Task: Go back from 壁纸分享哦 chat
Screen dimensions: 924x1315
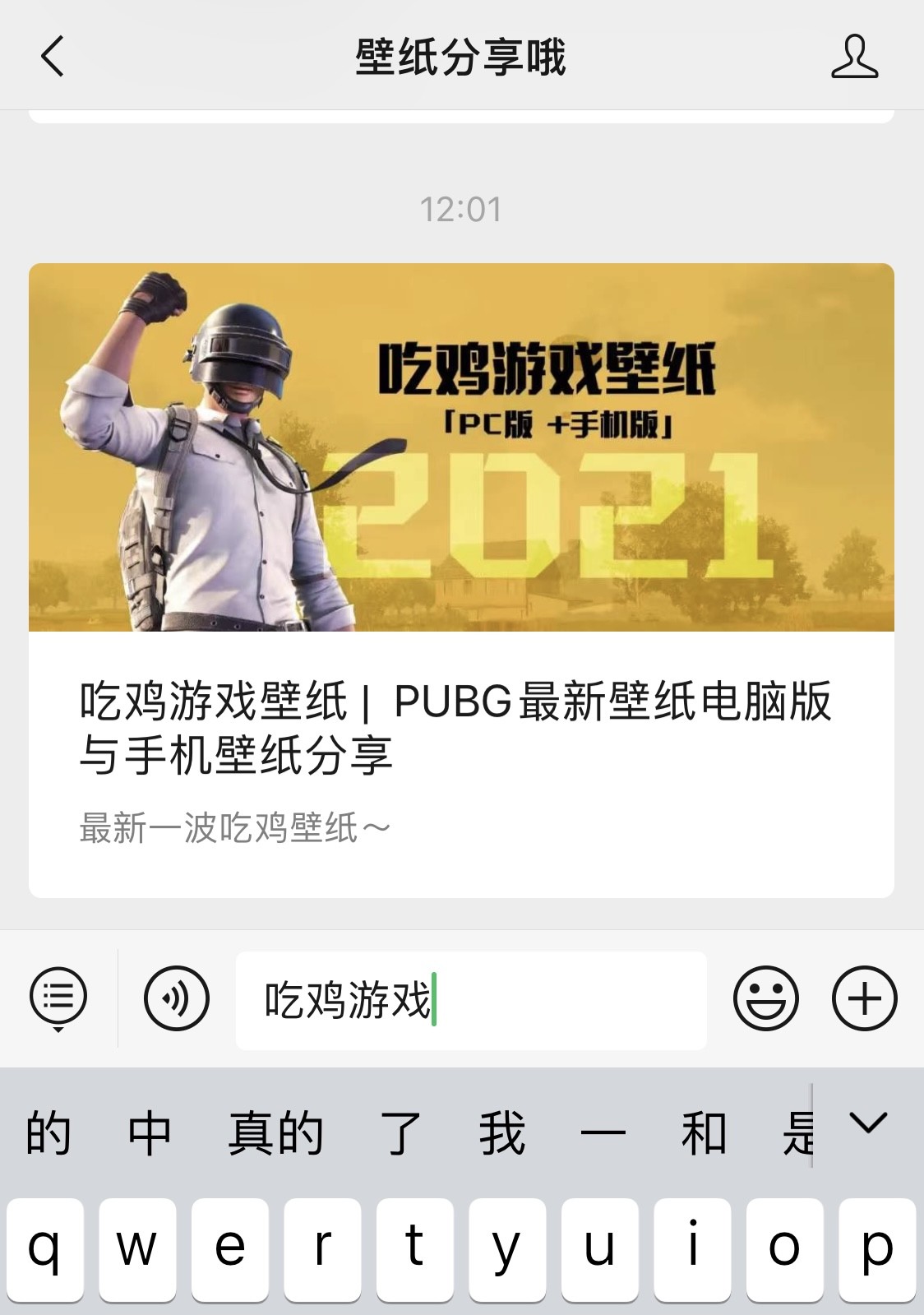Action: pyautogui.click(x=52, y=57)
